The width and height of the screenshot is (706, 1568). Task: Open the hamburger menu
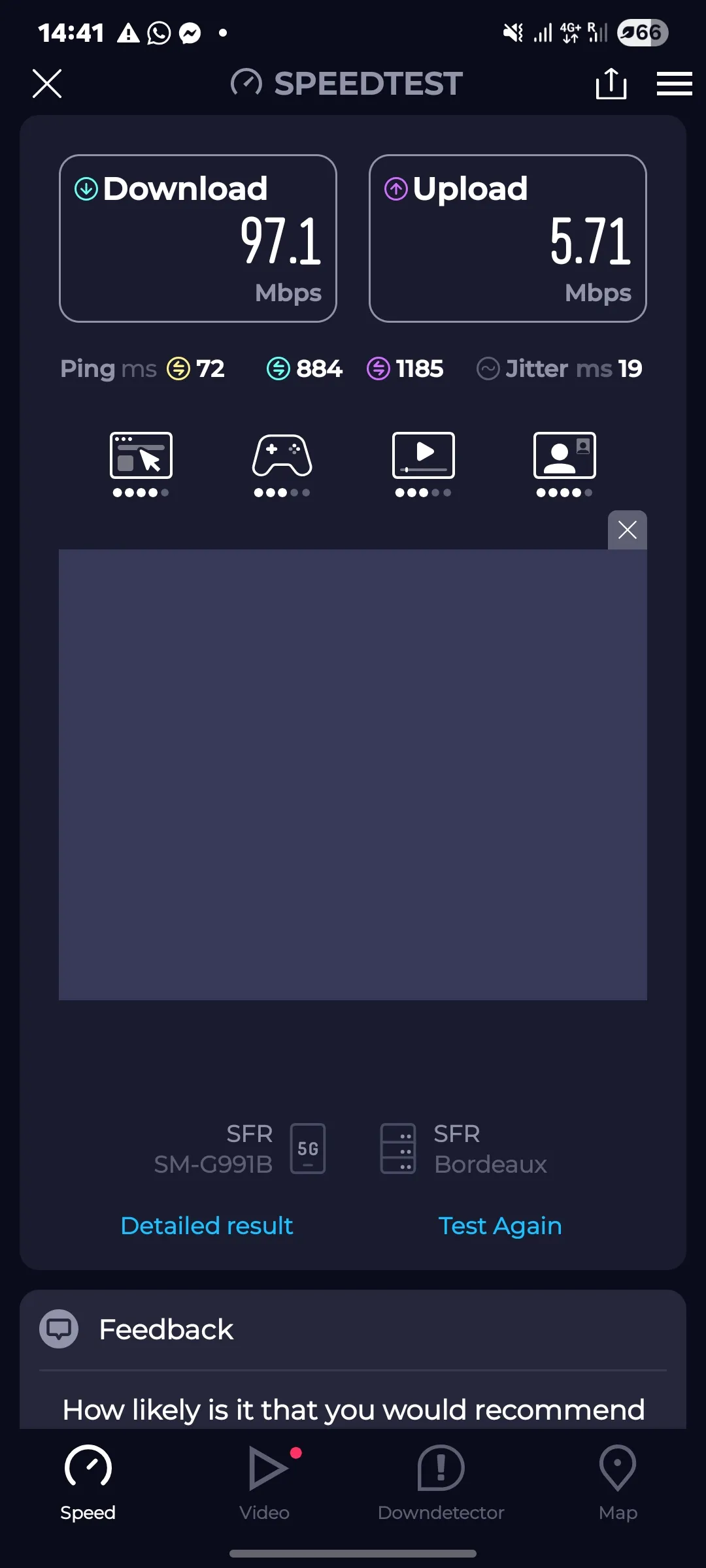[x=675, y=84]
